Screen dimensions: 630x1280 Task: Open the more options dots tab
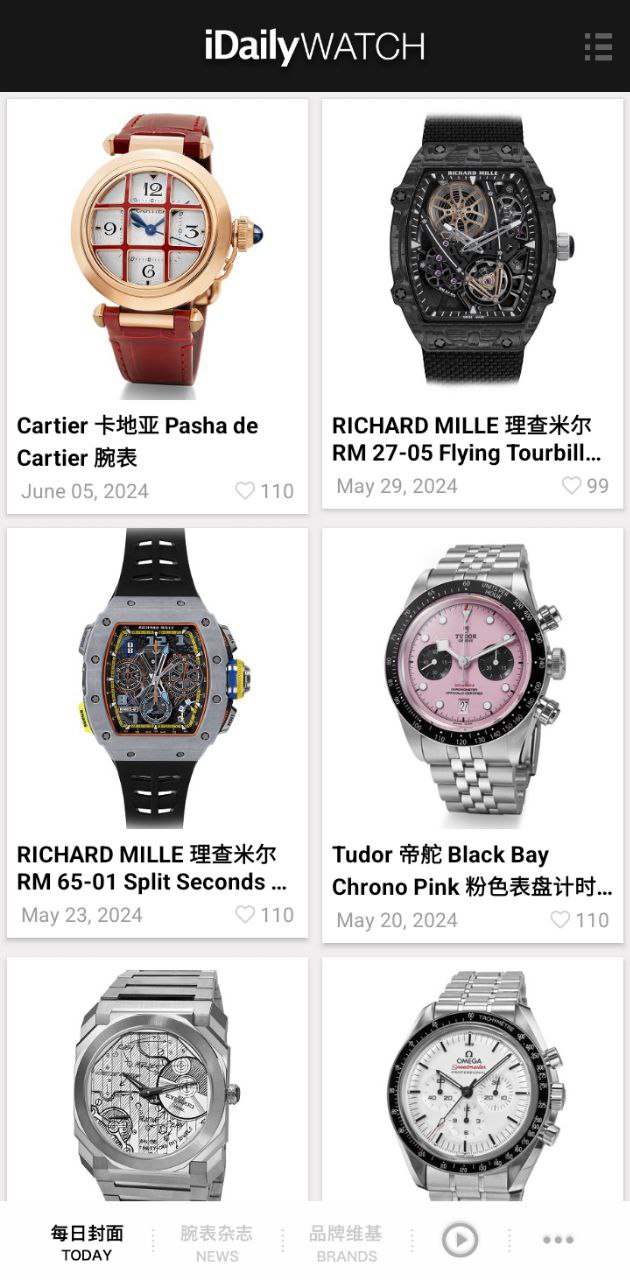pyautogui.click(x=558, y=1240)
